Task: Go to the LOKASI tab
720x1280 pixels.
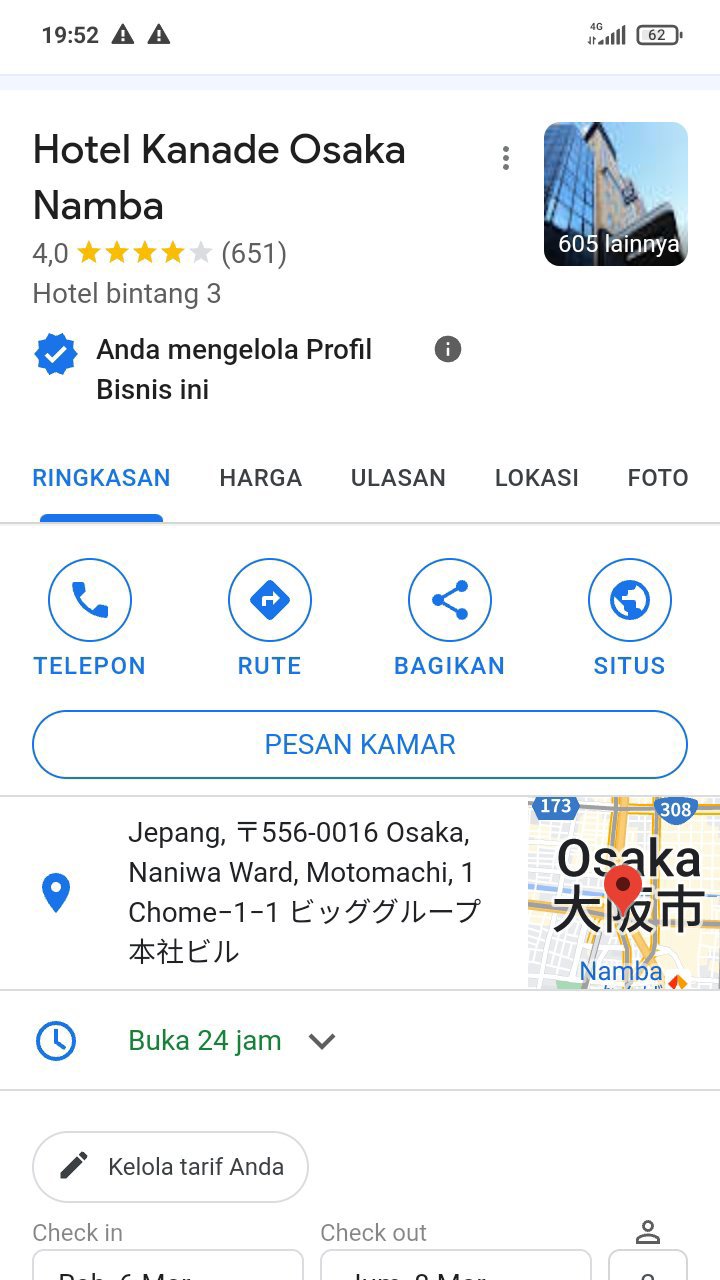Action: [536, 478]
